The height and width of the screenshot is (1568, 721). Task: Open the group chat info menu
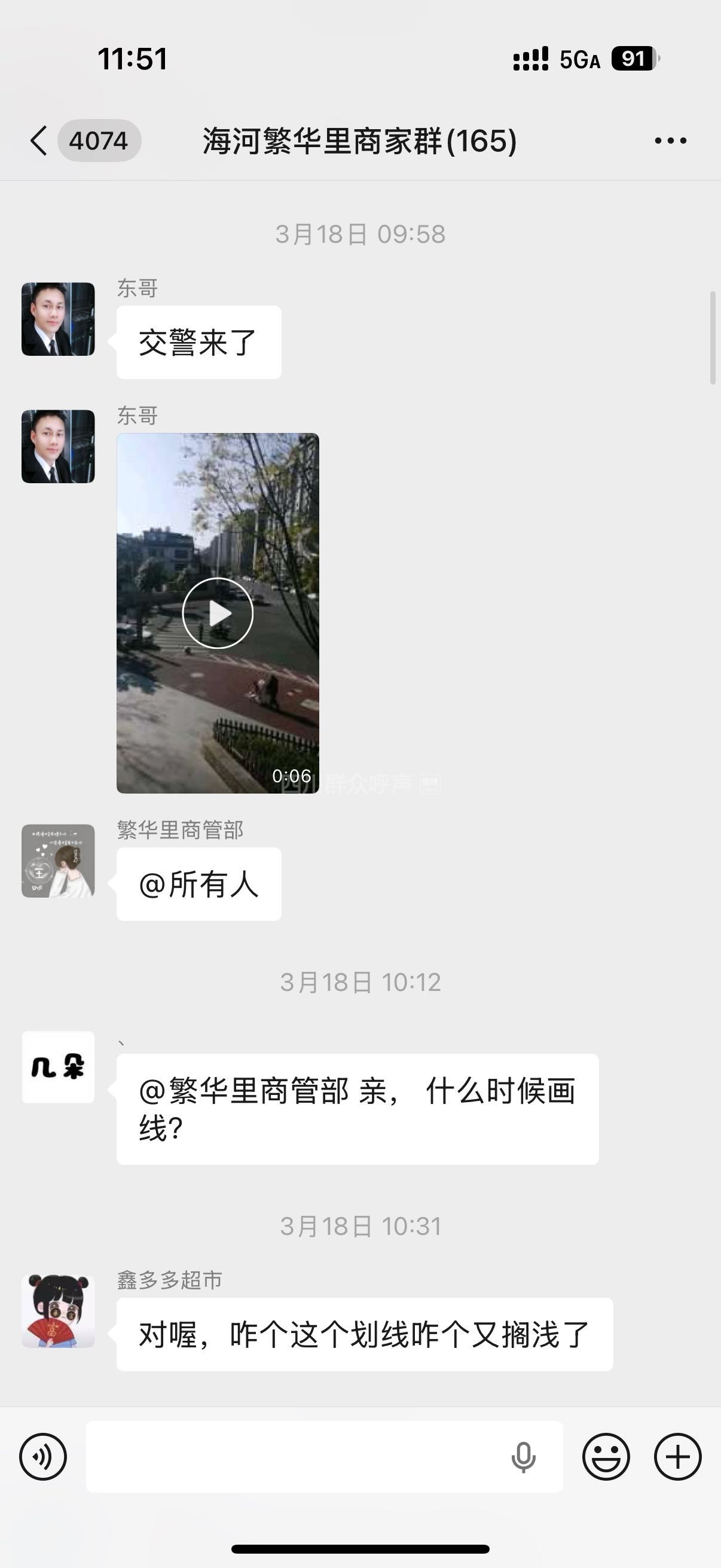point(671,141)
